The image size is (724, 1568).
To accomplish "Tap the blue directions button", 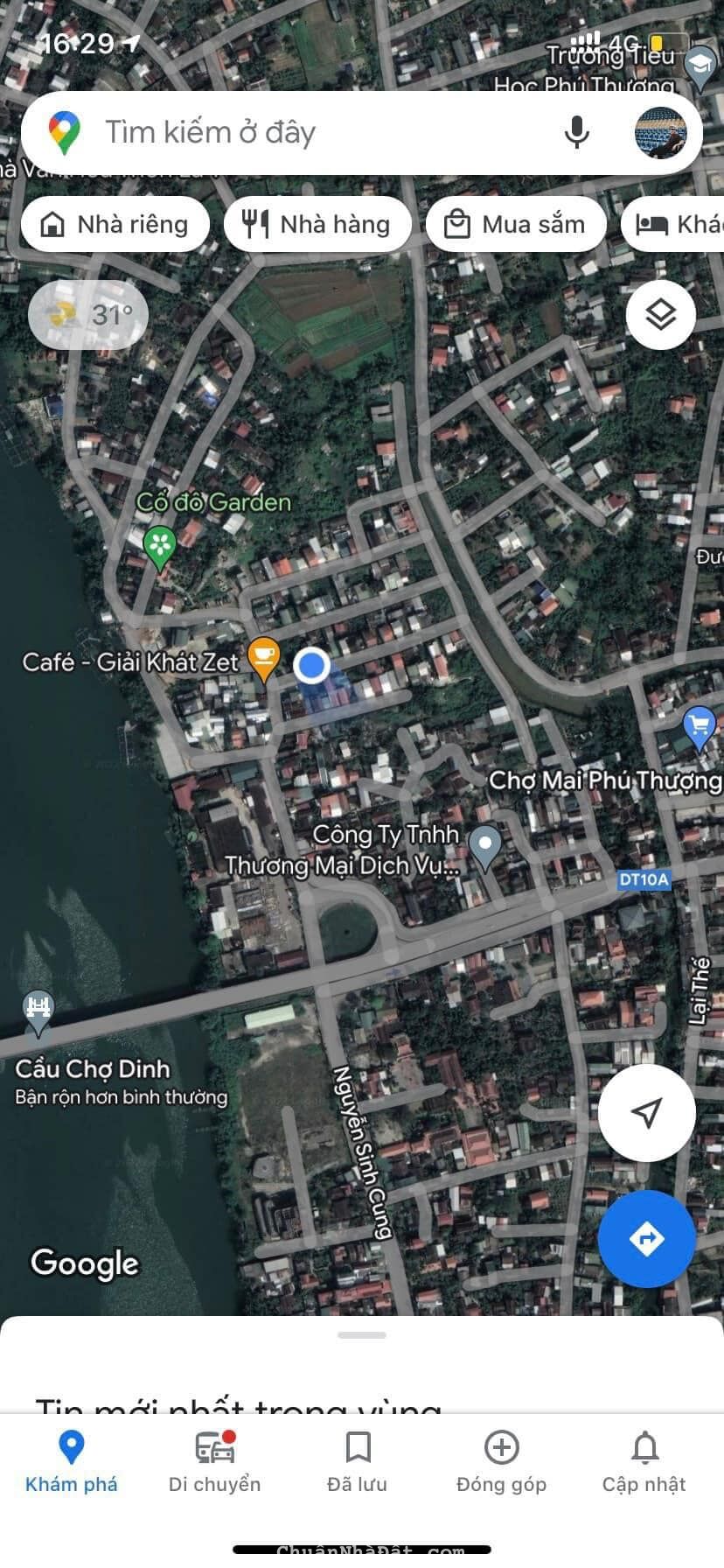I will (647, 1238).
